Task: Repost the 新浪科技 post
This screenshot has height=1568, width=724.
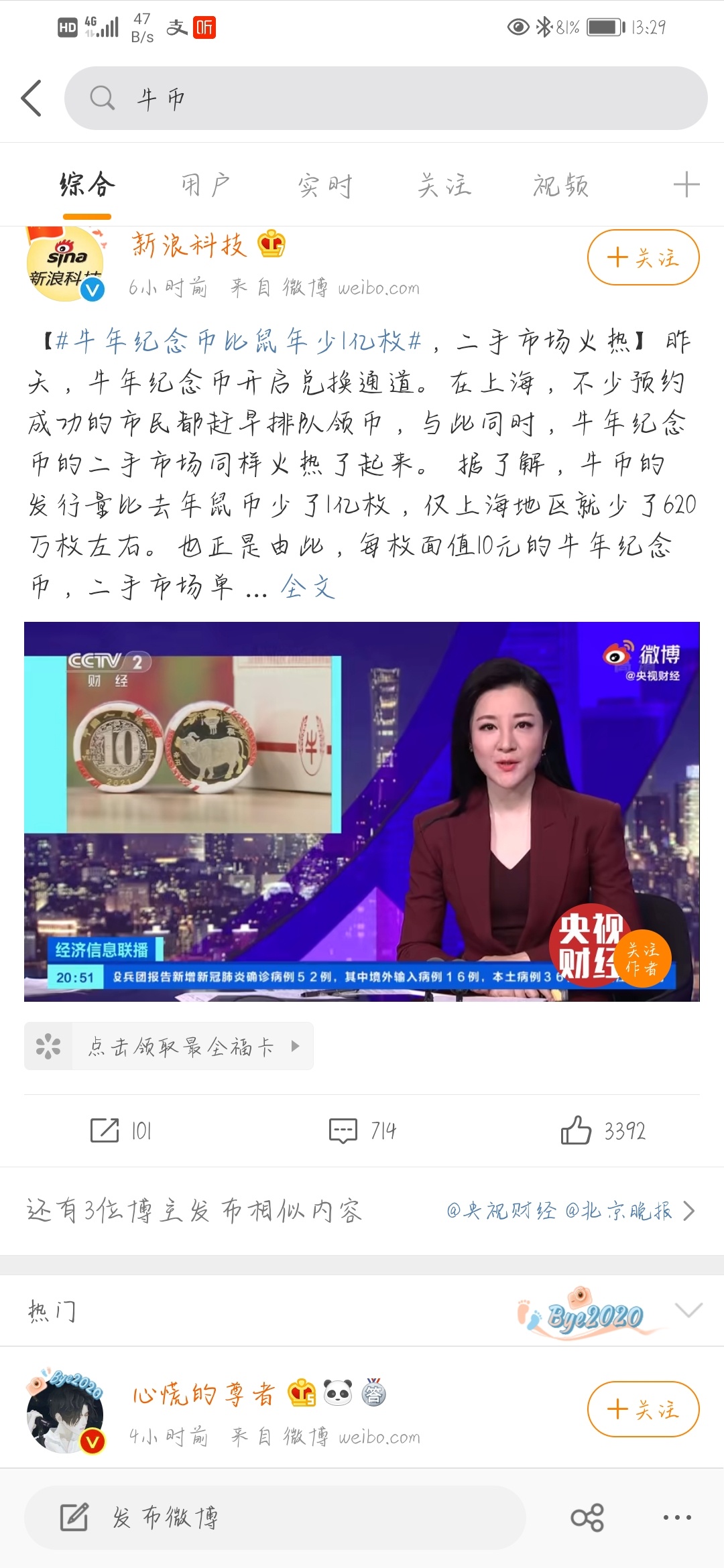Action: coord(121,1131)
